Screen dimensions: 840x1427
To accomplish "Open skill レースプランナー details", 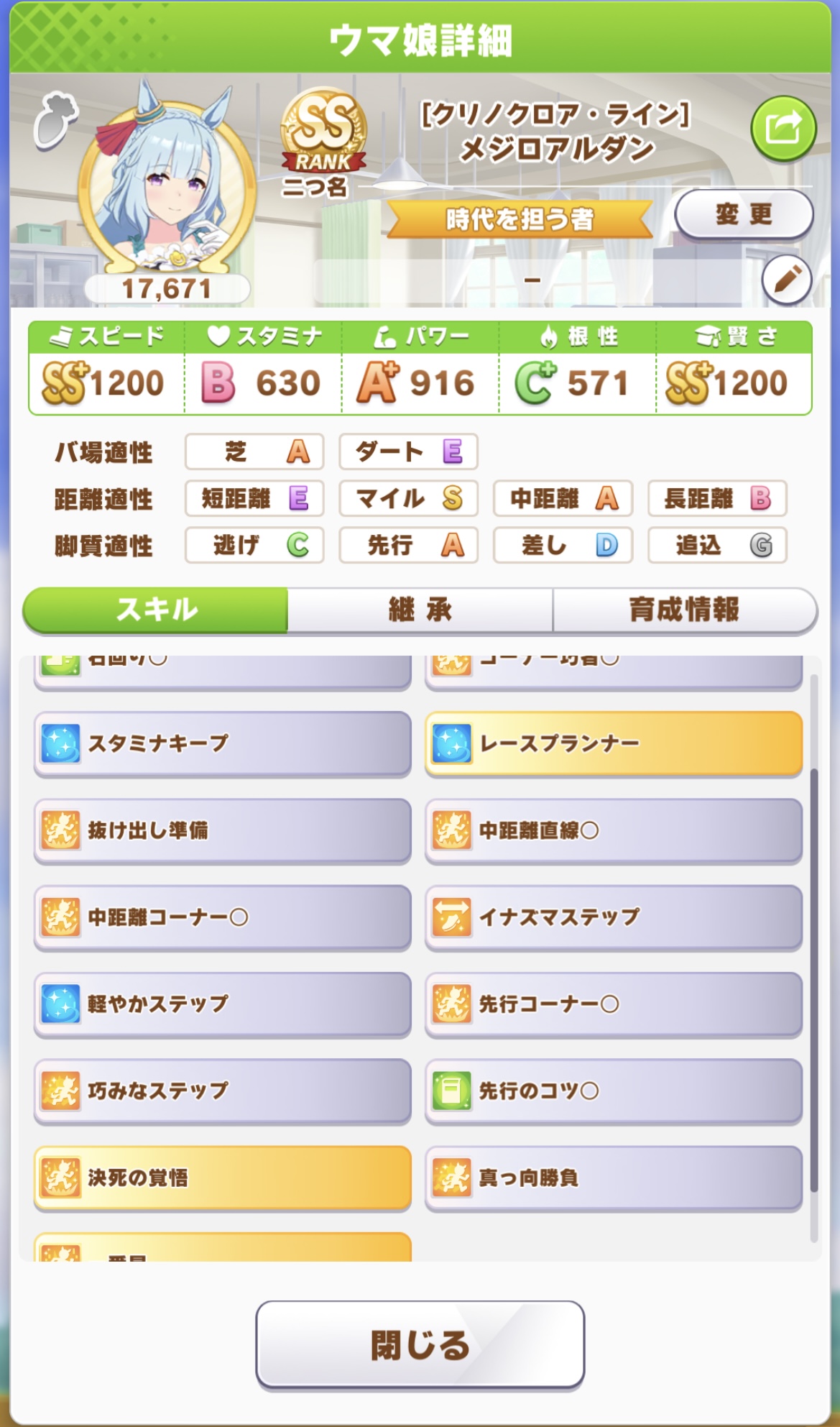I will pyautogui.click(x=613, y=743).
